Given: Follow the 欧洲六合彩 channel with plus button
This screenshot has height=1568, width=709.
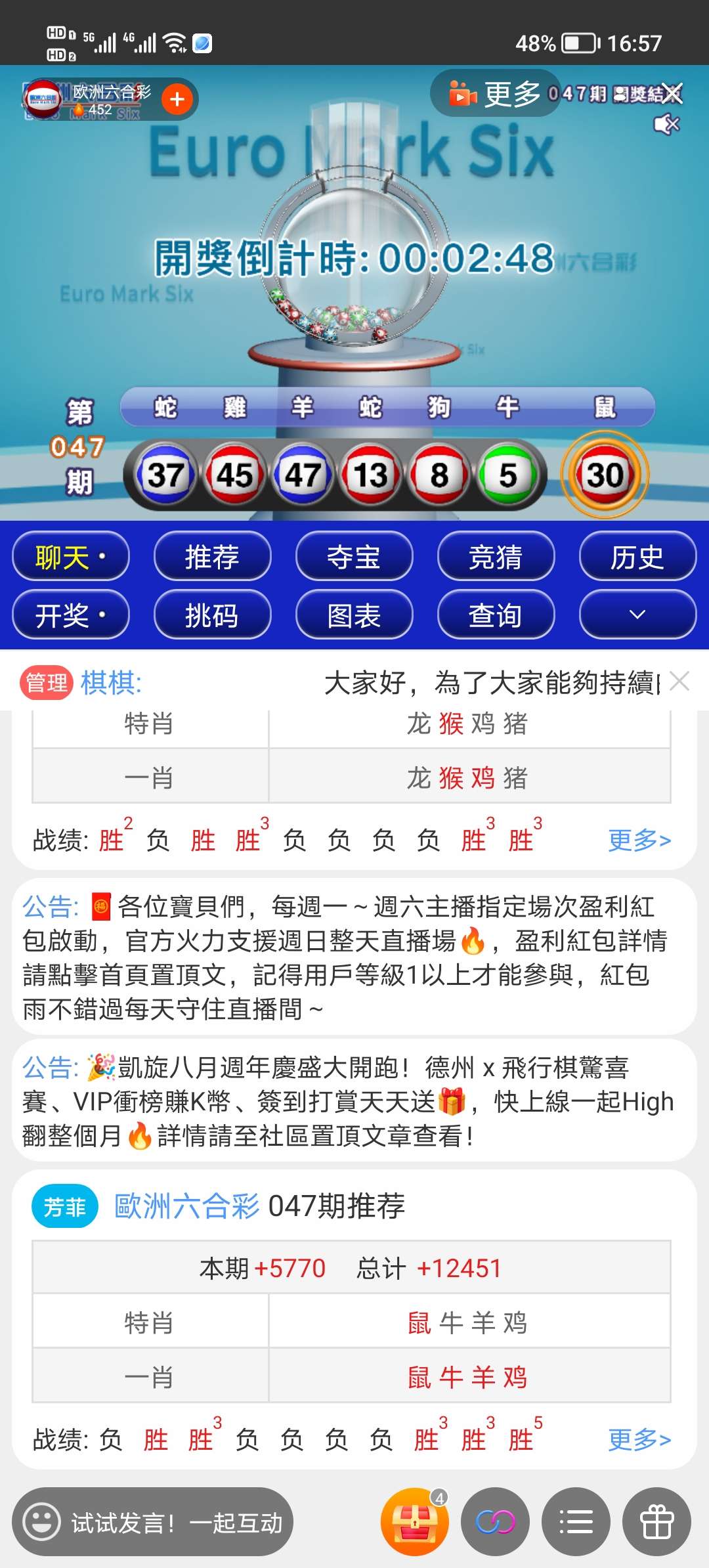Looking at the screenshot, I should pyautogui.click(x=177, y=99).
